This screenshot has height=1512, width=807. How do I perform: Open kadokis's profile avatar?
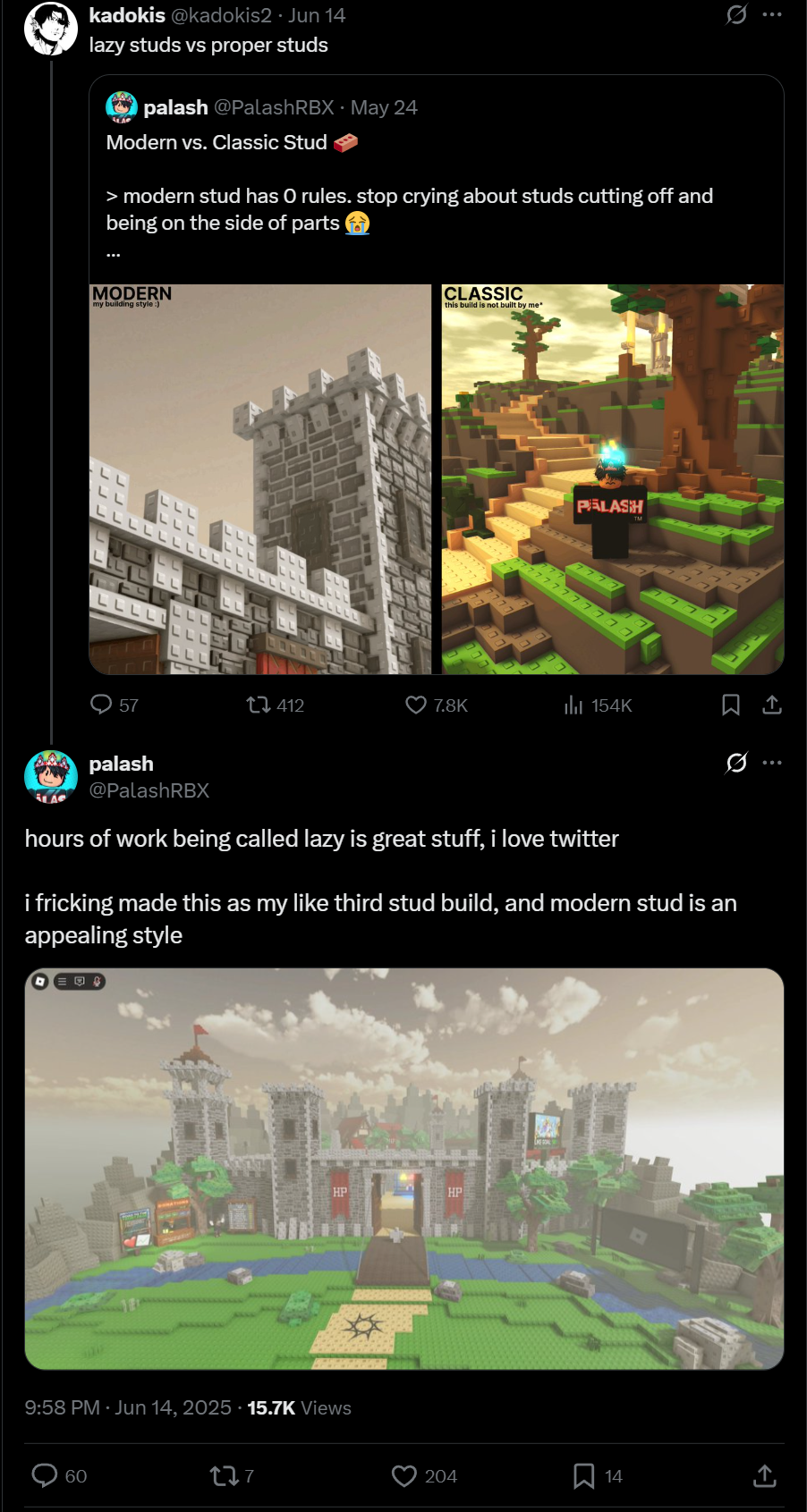[x=51, y=29]
